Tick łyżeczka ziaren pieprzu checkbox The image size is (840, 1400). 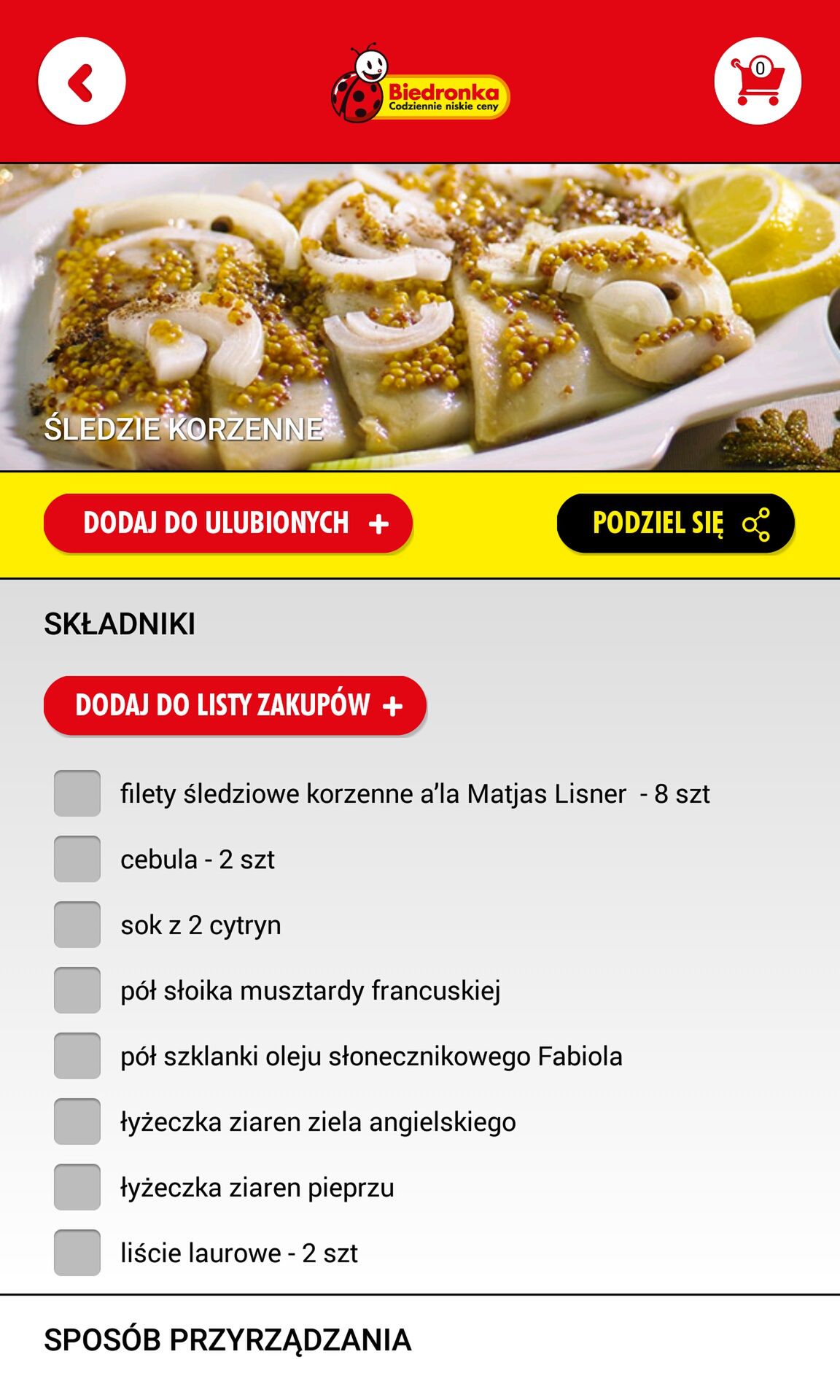tap(77, 1187)
